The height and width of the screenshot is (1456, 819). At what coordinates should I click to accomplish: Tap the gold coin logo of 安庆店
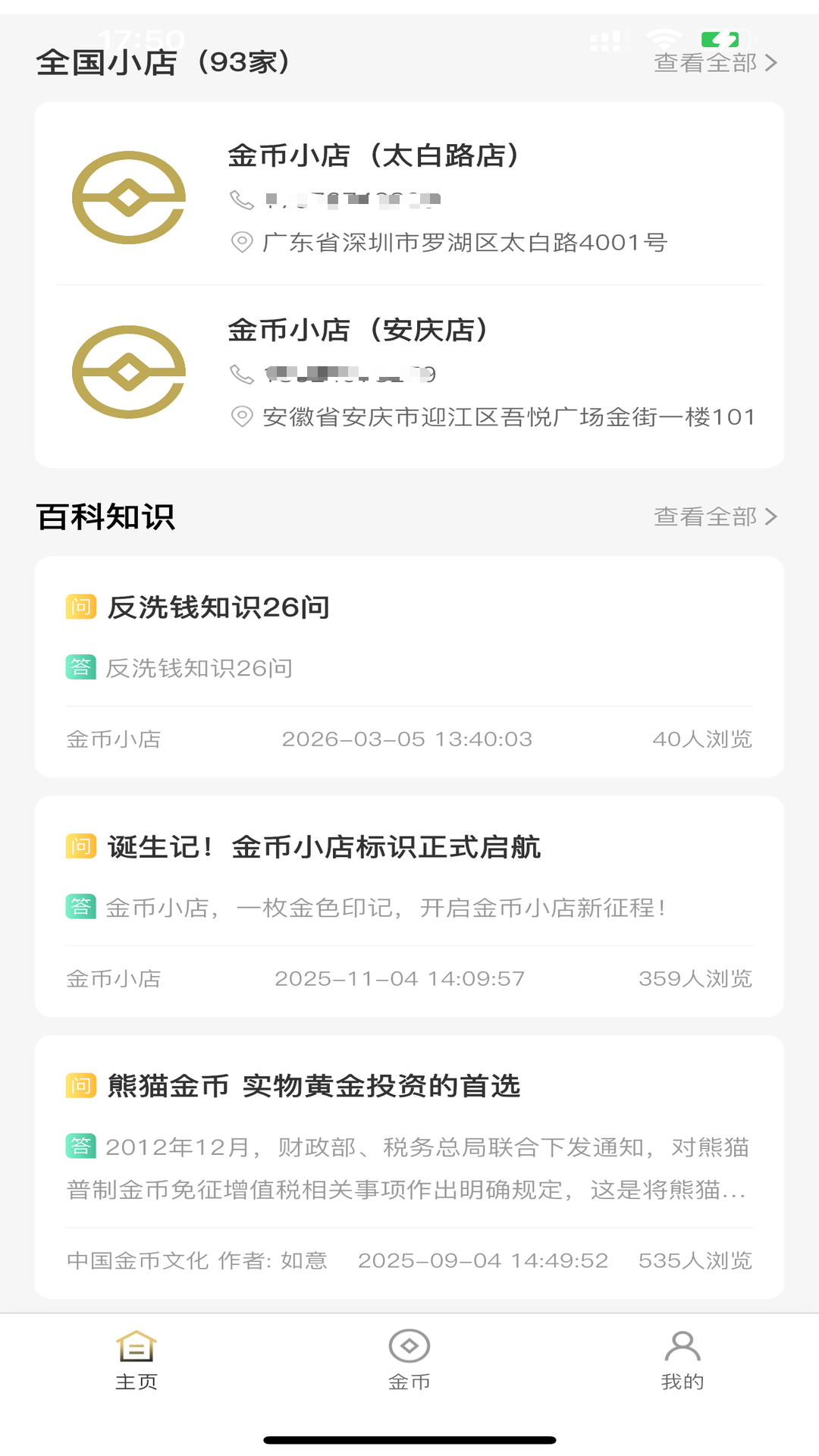coord(129,372)
